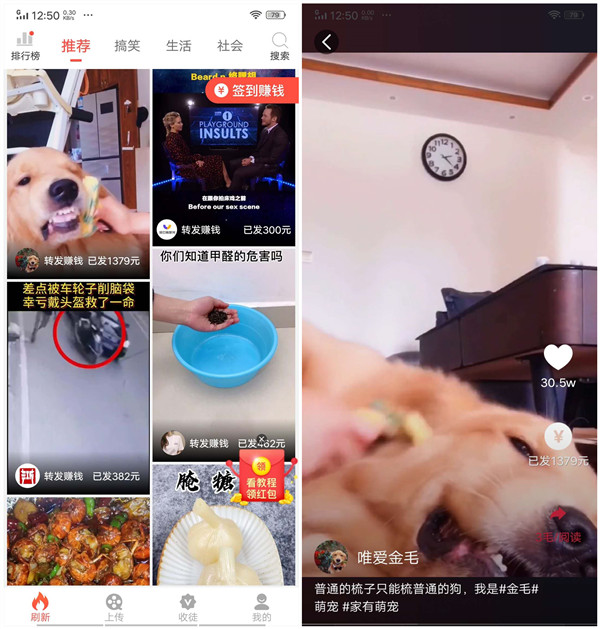Switch to the 生活 tab

click(x=178, y=46)
